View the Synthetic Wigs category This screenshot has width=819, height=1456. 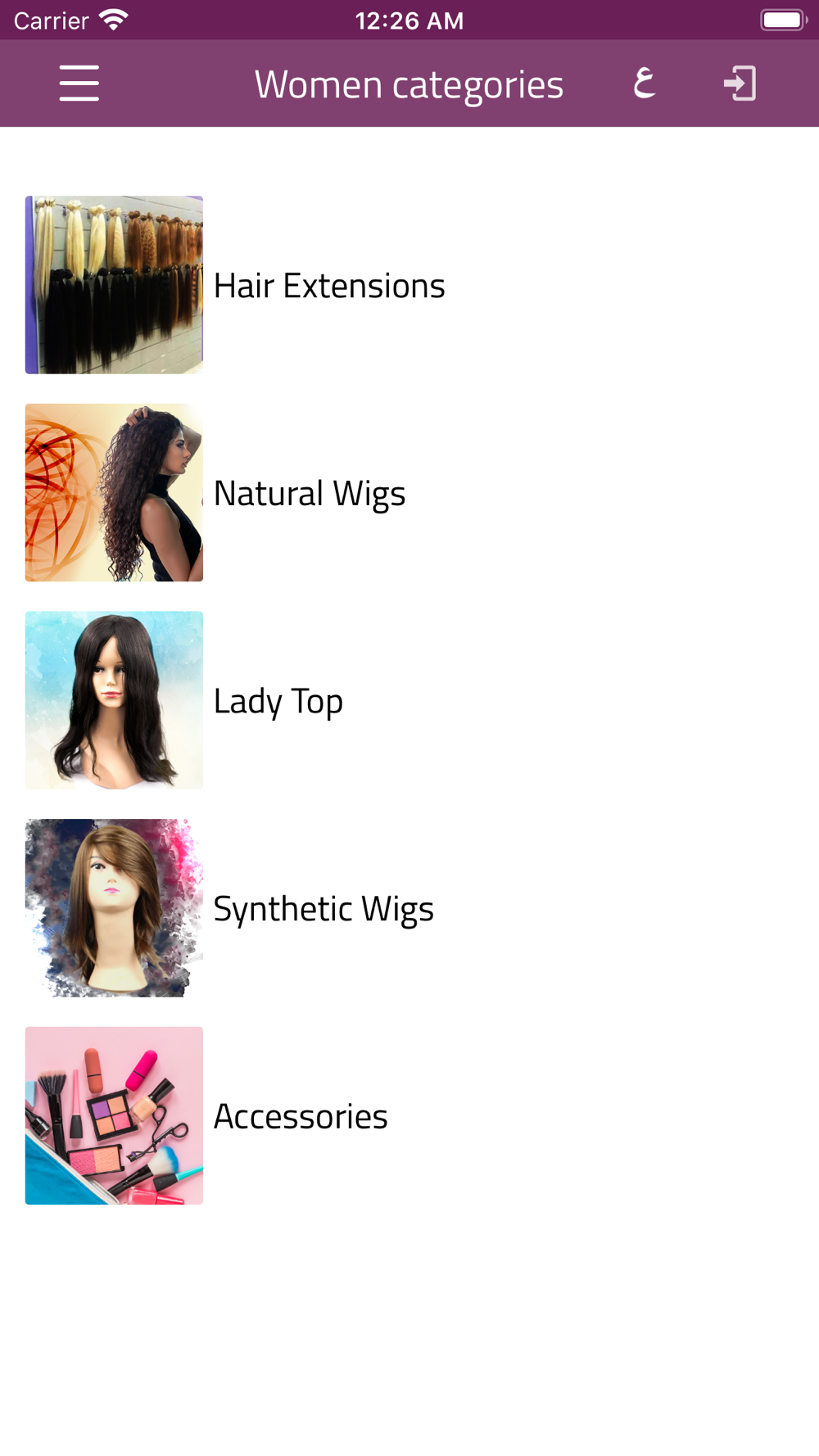click(409, 908)
